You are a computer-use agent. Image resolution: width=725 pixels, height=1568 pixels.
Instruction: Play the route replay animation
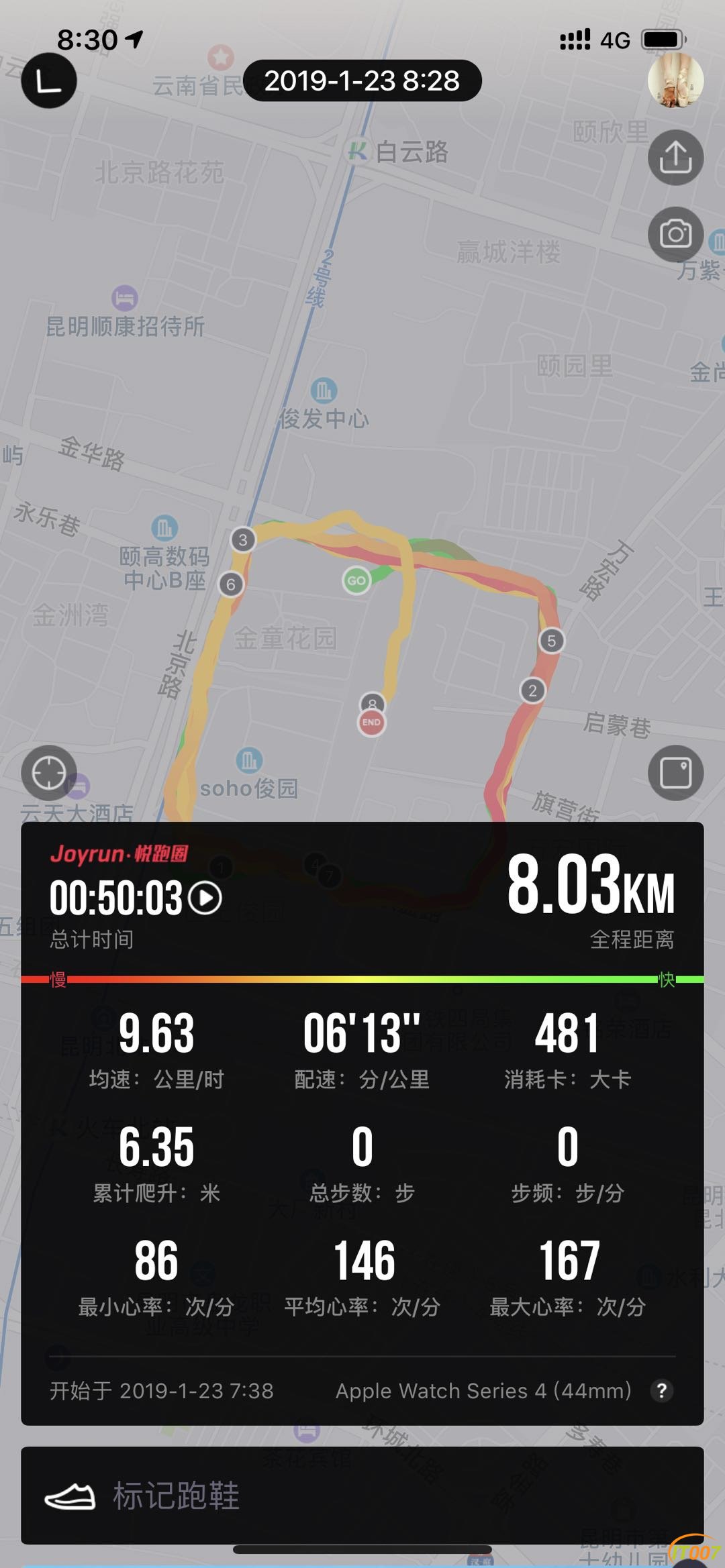[205, 898]
